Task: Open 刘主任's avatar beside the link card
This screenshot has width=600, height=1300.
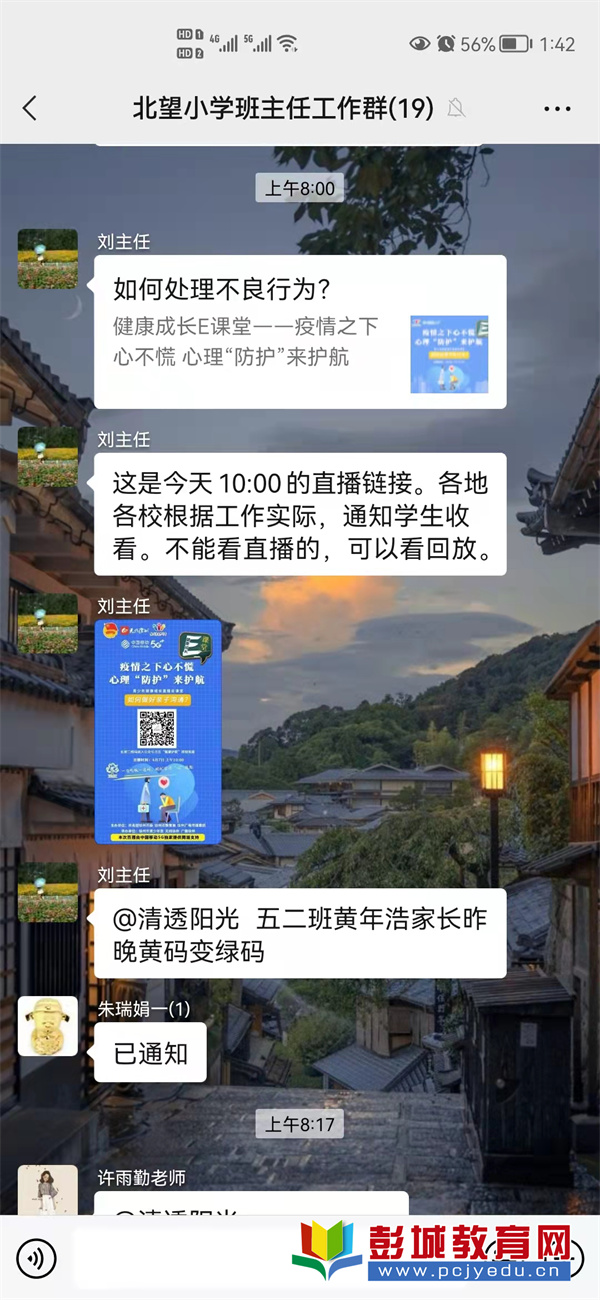Action: pos(47,258)
